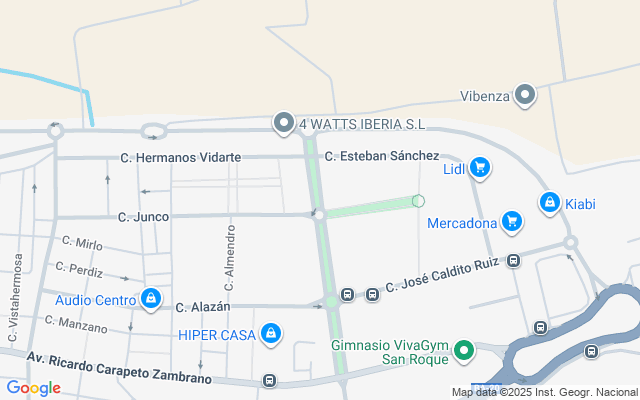
Task: Tap the Kiabi shop marker
Action: 549,203
